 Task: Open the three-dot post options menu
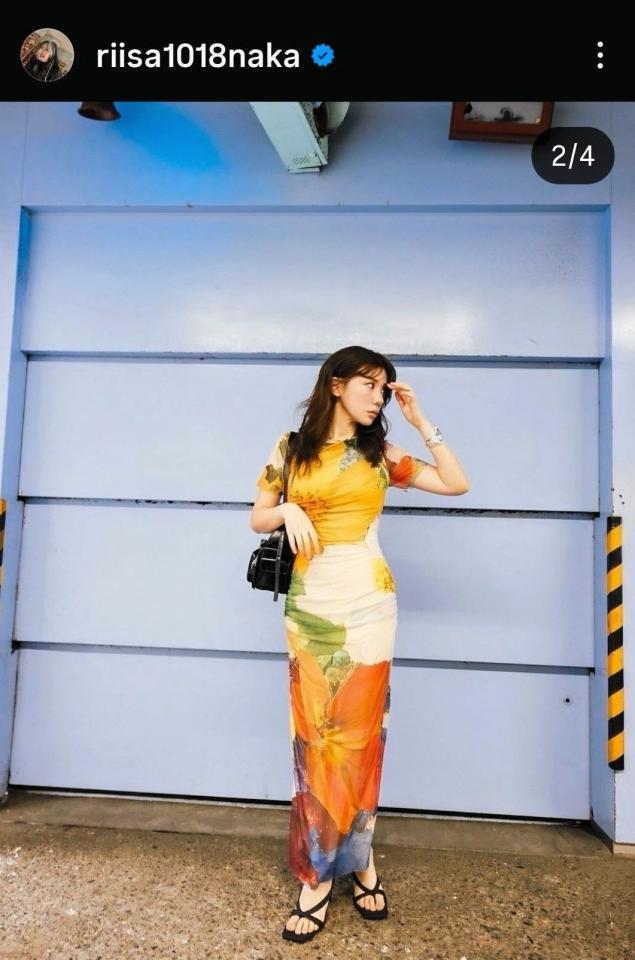pyautogui.click(x=599, y=56)
